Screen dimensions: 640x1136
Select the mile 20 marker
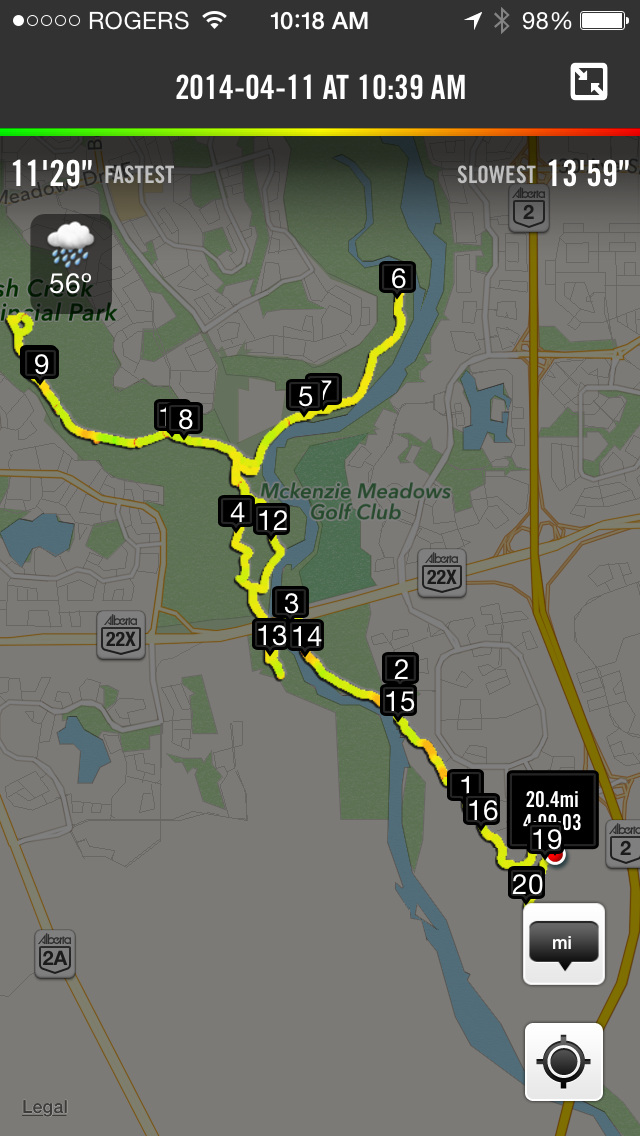point(527,883)
